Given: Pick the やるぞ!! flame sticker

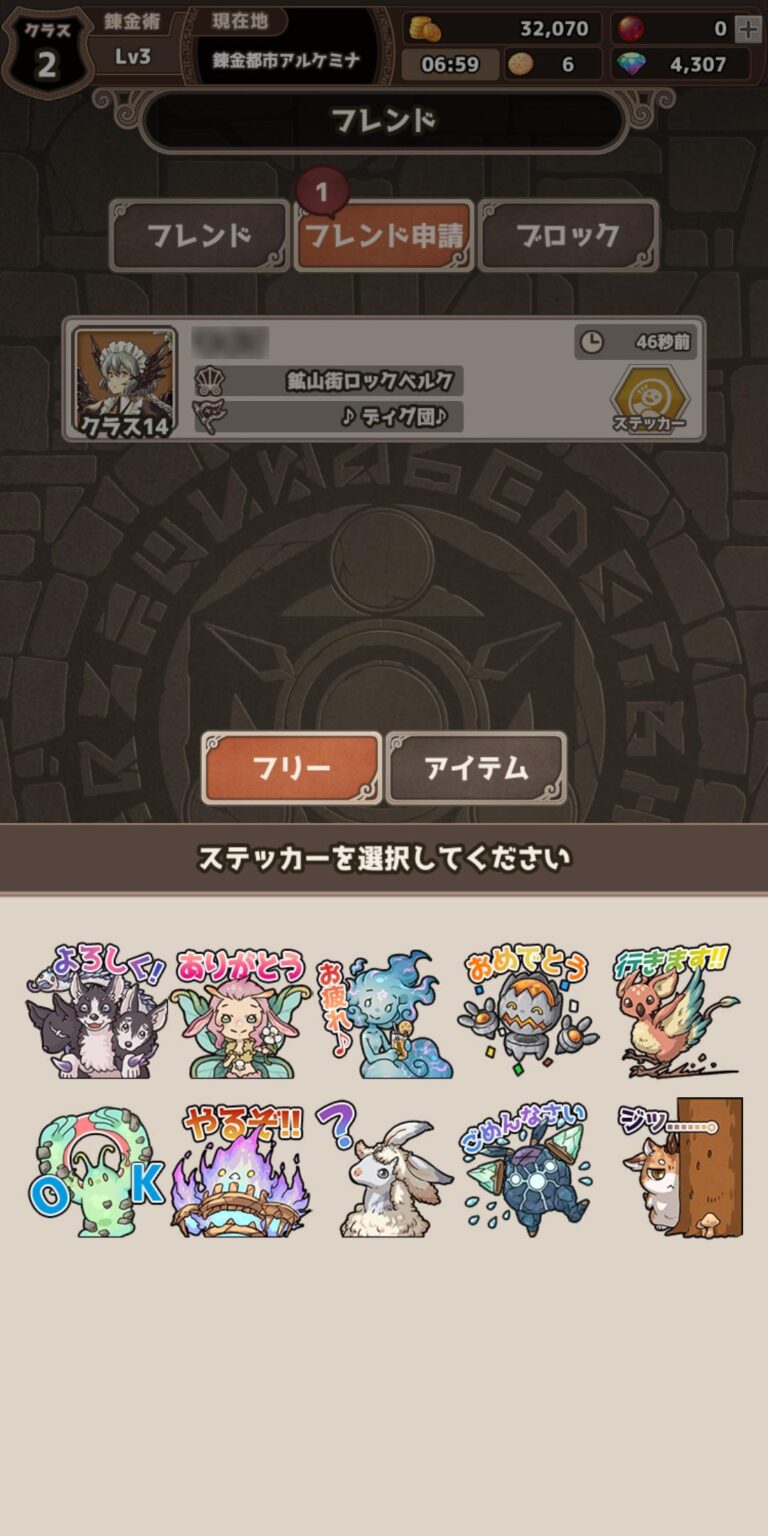Looking at the screenshot, I should pos(240,1170).
